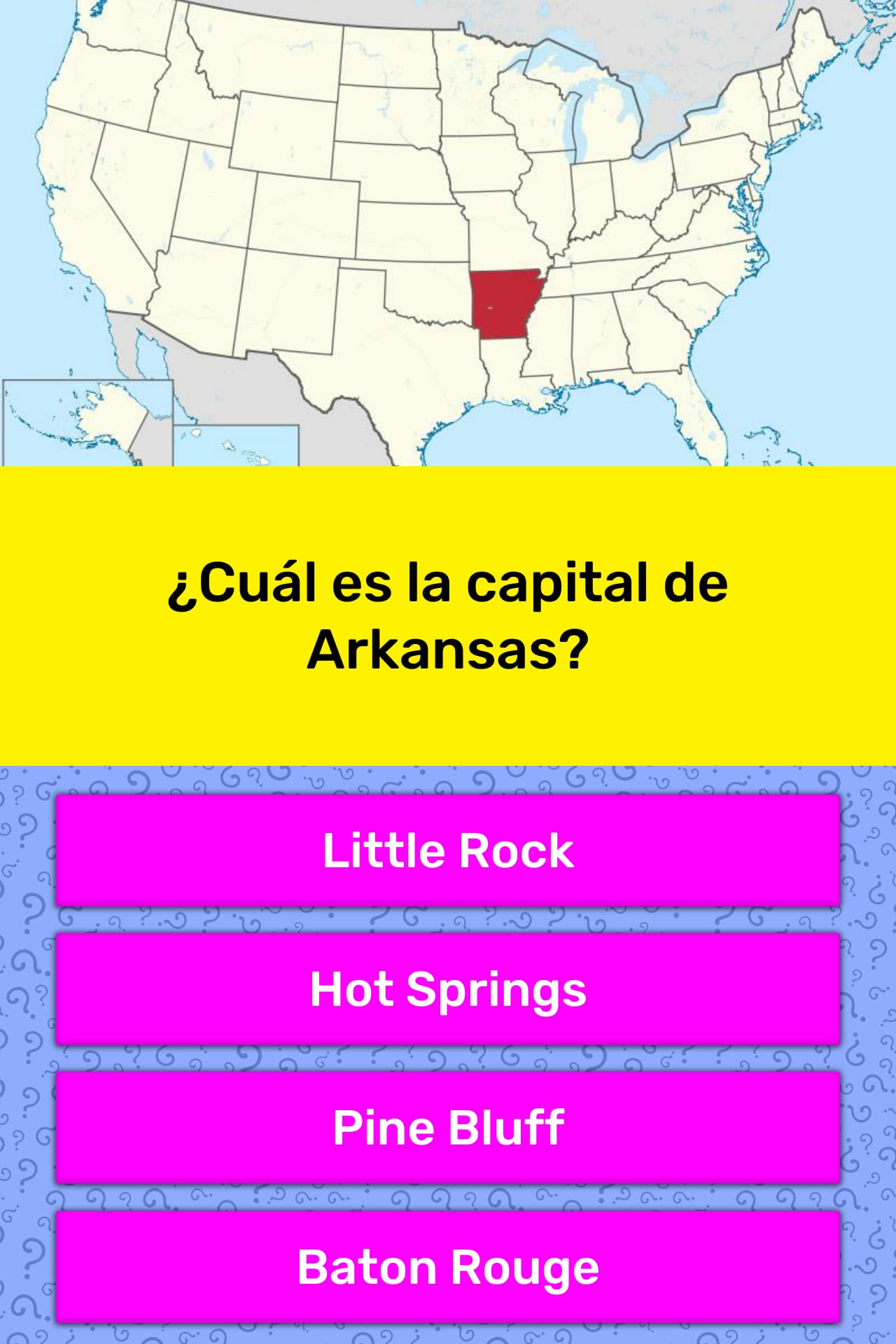896x1344 pixels.
Task: Choose Pine Bluff as your answer
Action: pyautogui.click(x=448, y=1127)
